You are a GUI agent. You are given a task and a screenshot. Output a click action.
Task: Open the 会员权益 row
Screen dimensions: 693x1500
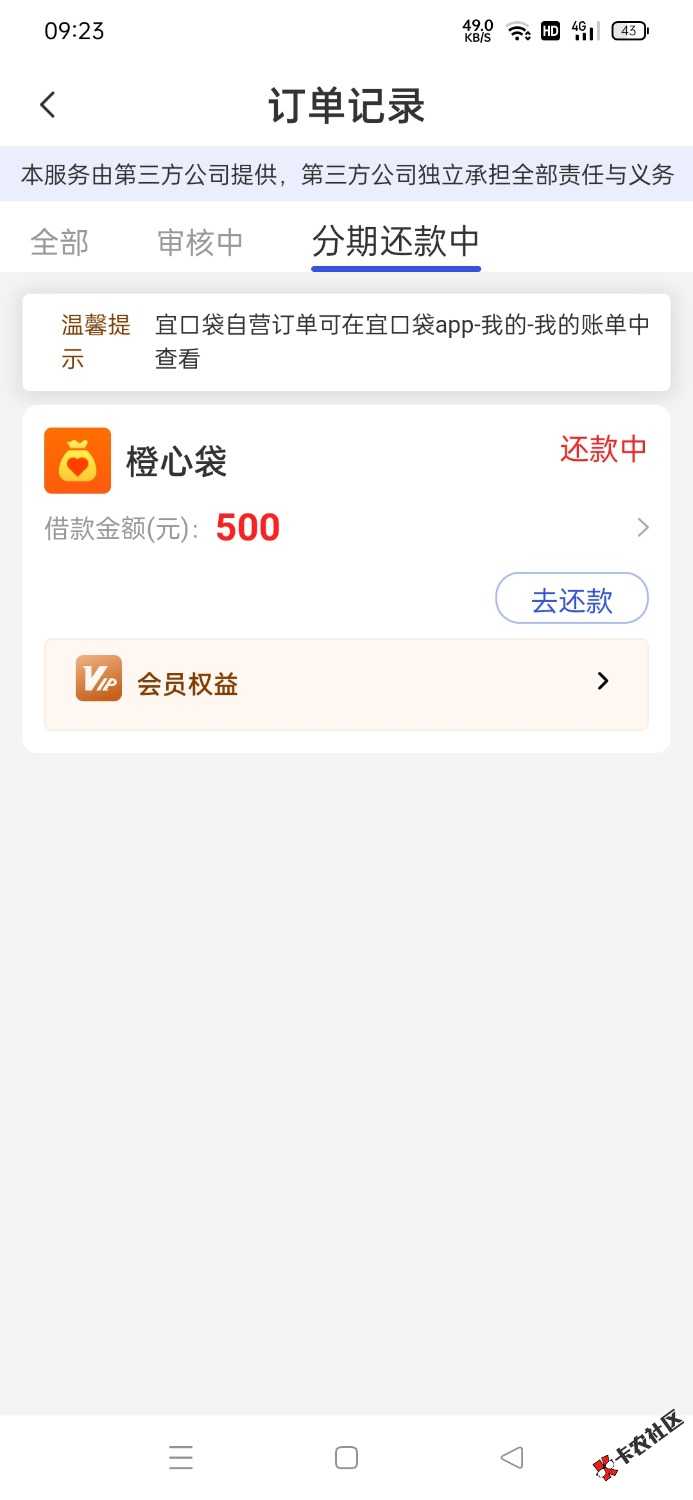click(x=346, y=684)
